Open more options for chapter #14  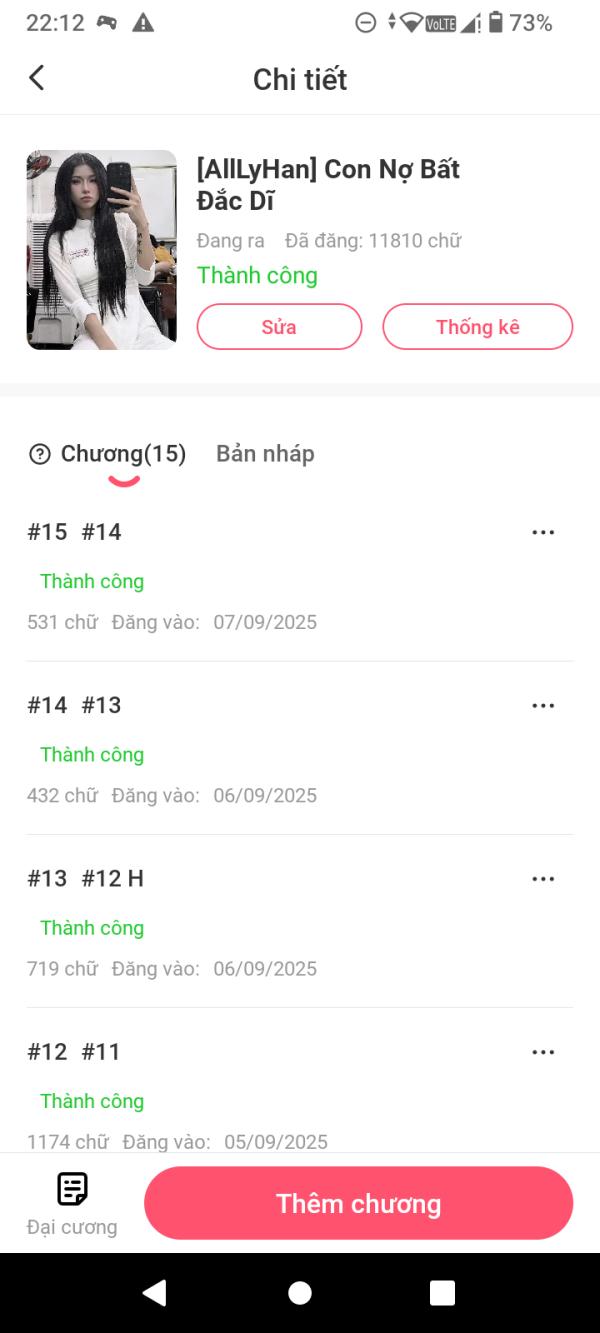coord(543,706)
